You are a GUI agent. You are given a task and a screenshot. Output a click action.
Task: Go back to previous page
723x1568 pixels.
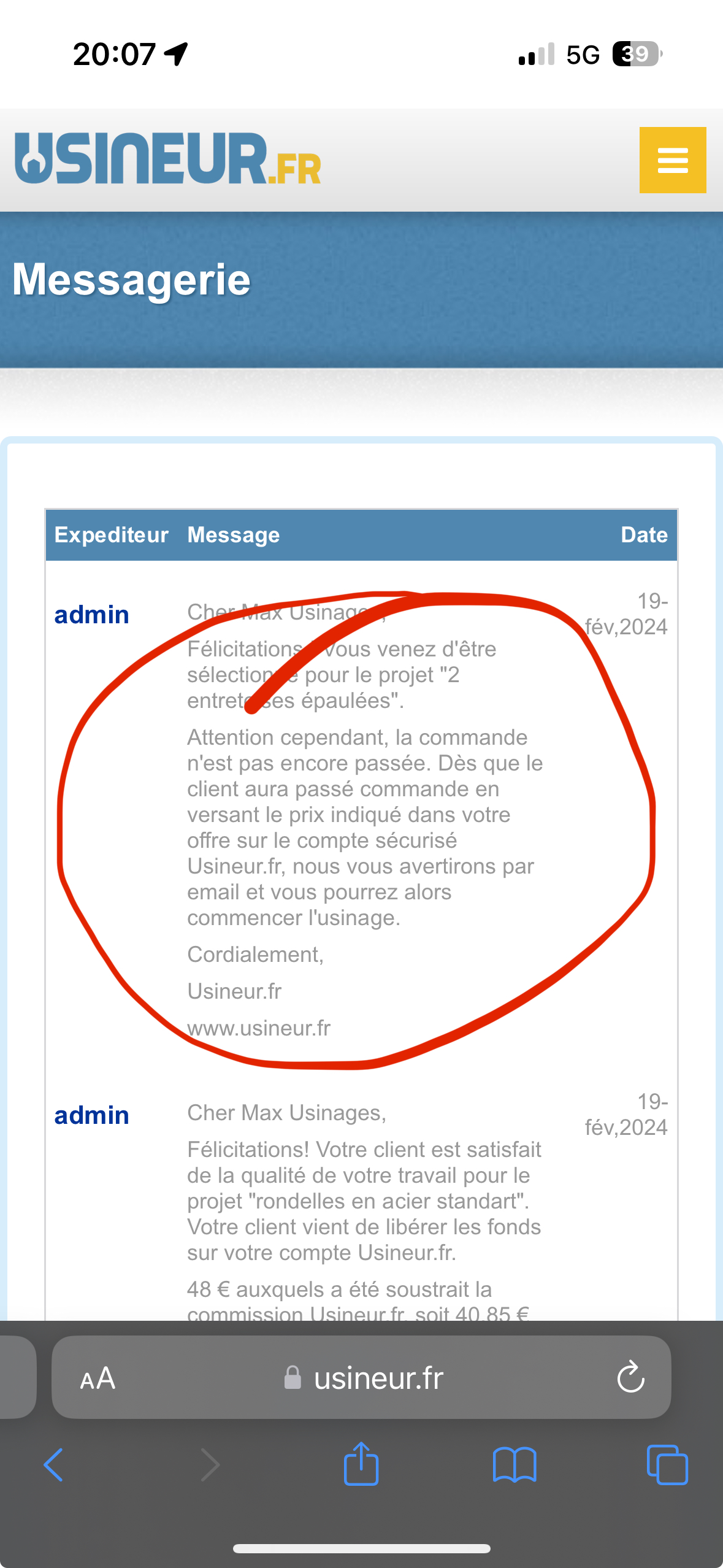point(53,1465)
